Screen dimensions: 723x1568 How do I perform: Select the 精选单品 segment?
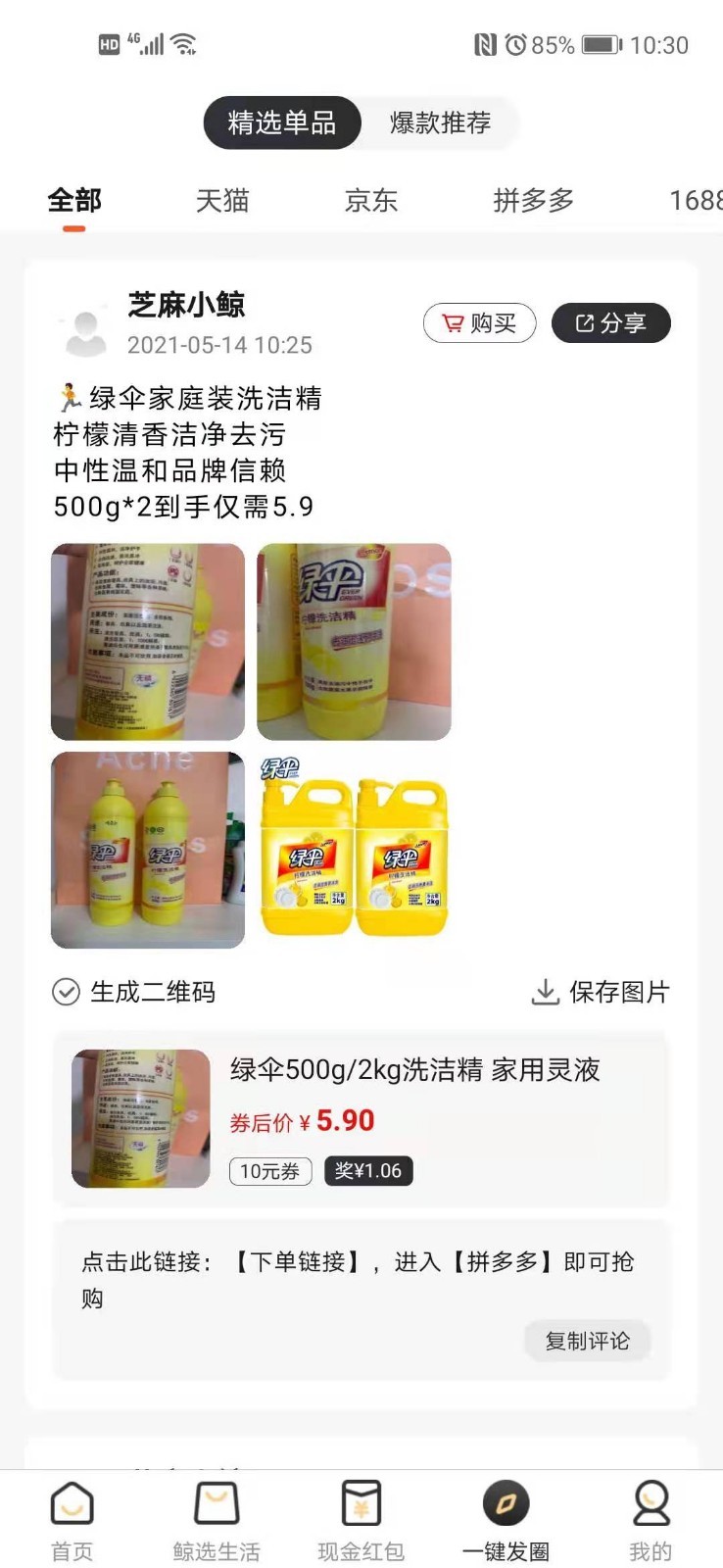(282, 123)
